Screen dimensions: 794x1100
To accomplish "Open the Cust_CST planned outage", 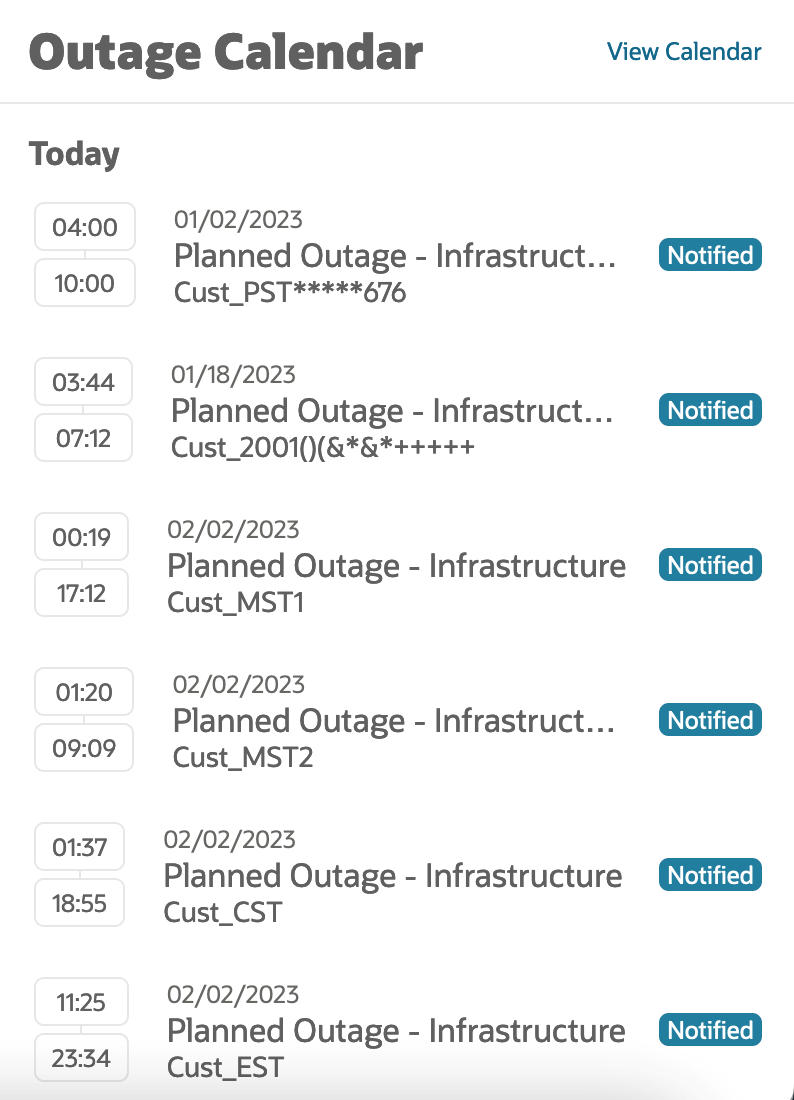I will (392, 877).
